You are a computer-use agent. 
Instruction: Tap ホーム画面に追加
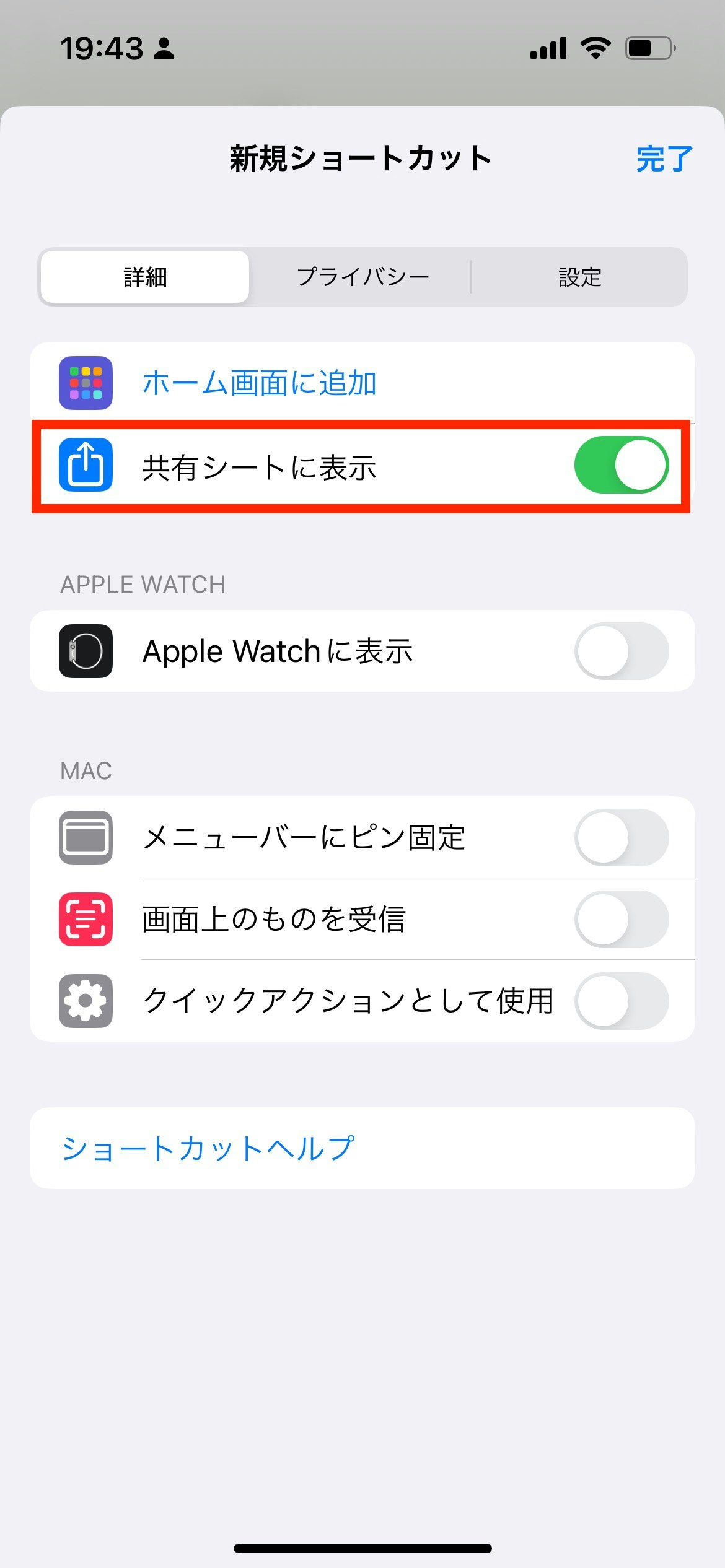259,383
